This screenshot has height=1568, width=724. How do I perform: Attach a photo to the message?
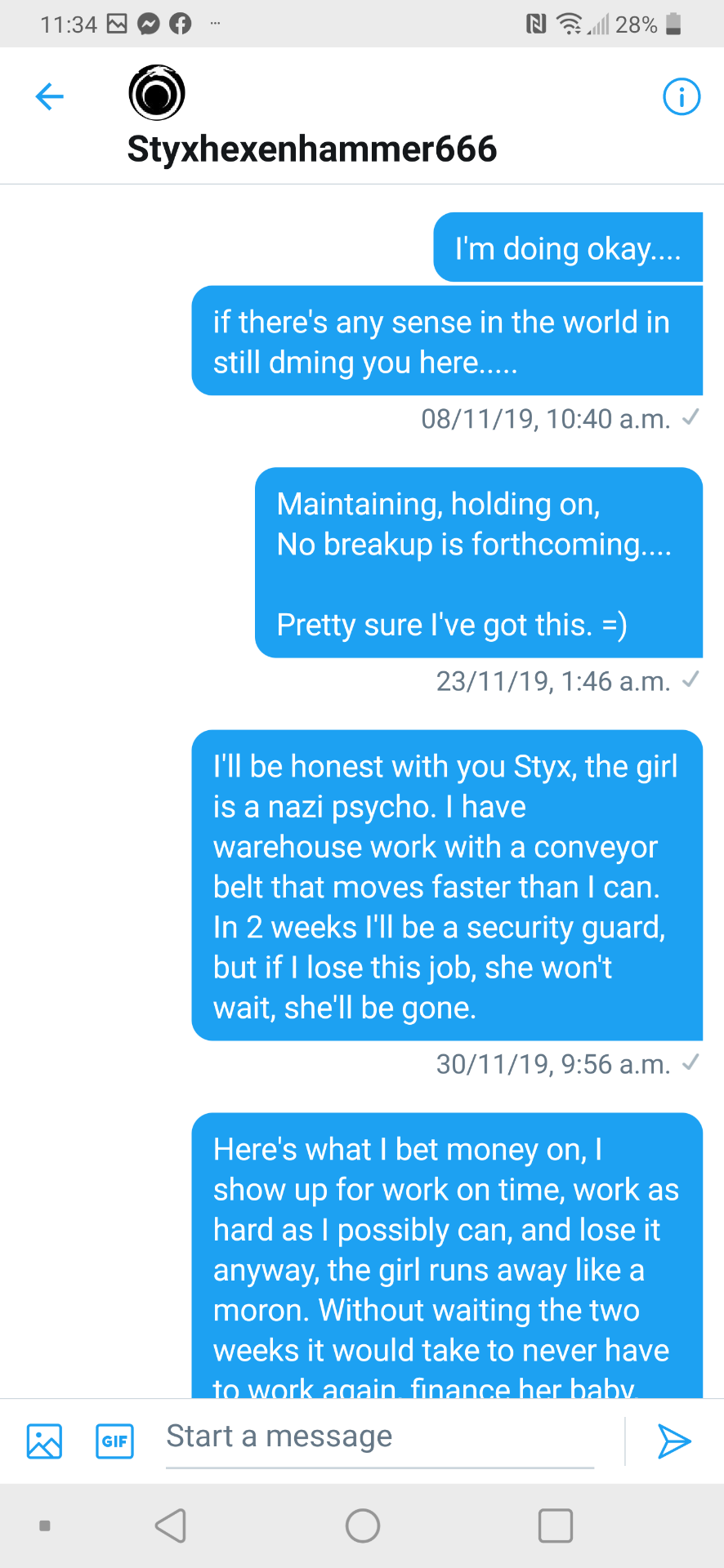point(44,1441)
